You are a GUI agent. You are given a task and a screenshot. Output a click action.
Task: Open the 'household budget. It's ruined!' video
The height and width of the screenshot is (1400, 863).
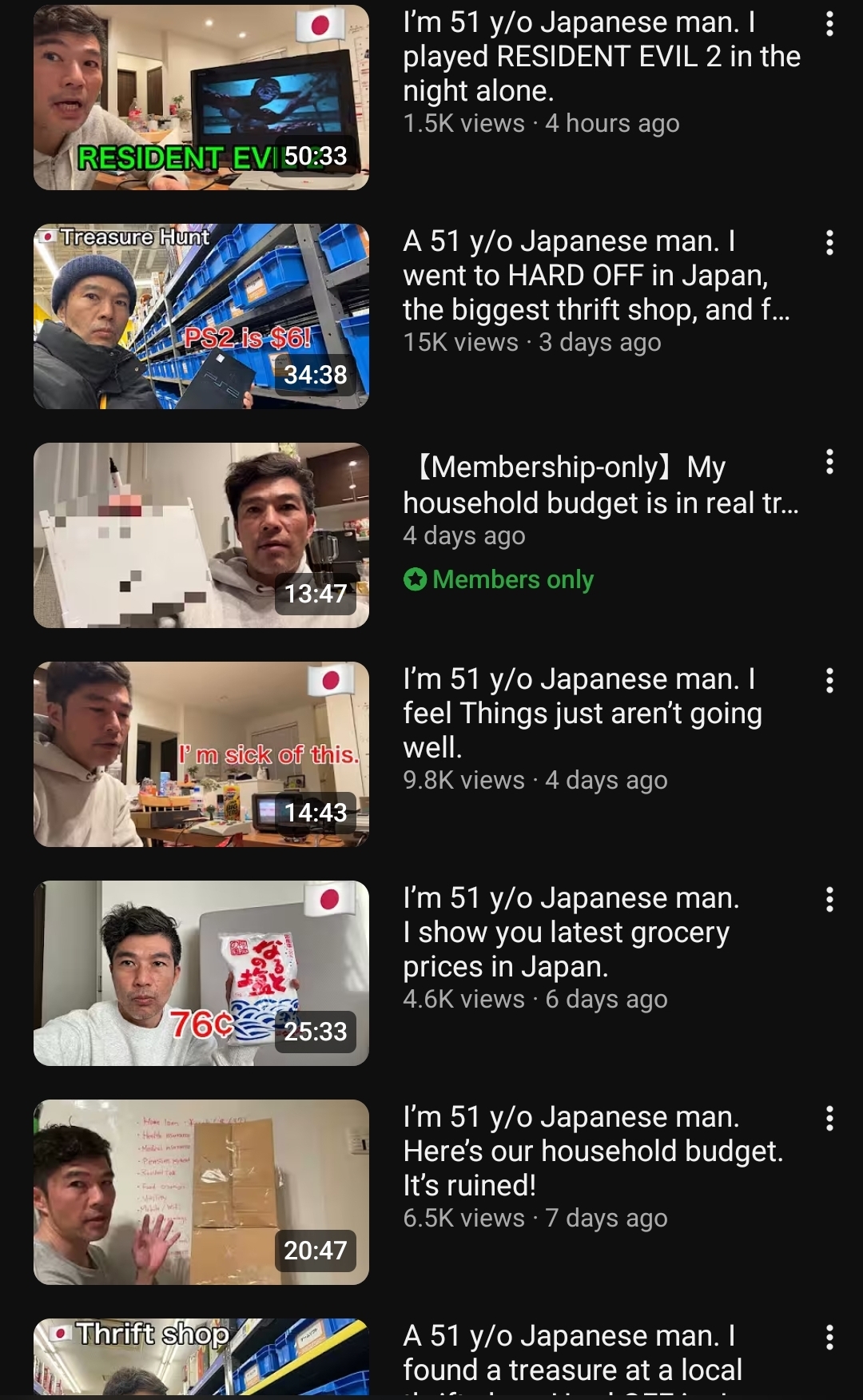pyautogui.click(x=201, y=1192)
